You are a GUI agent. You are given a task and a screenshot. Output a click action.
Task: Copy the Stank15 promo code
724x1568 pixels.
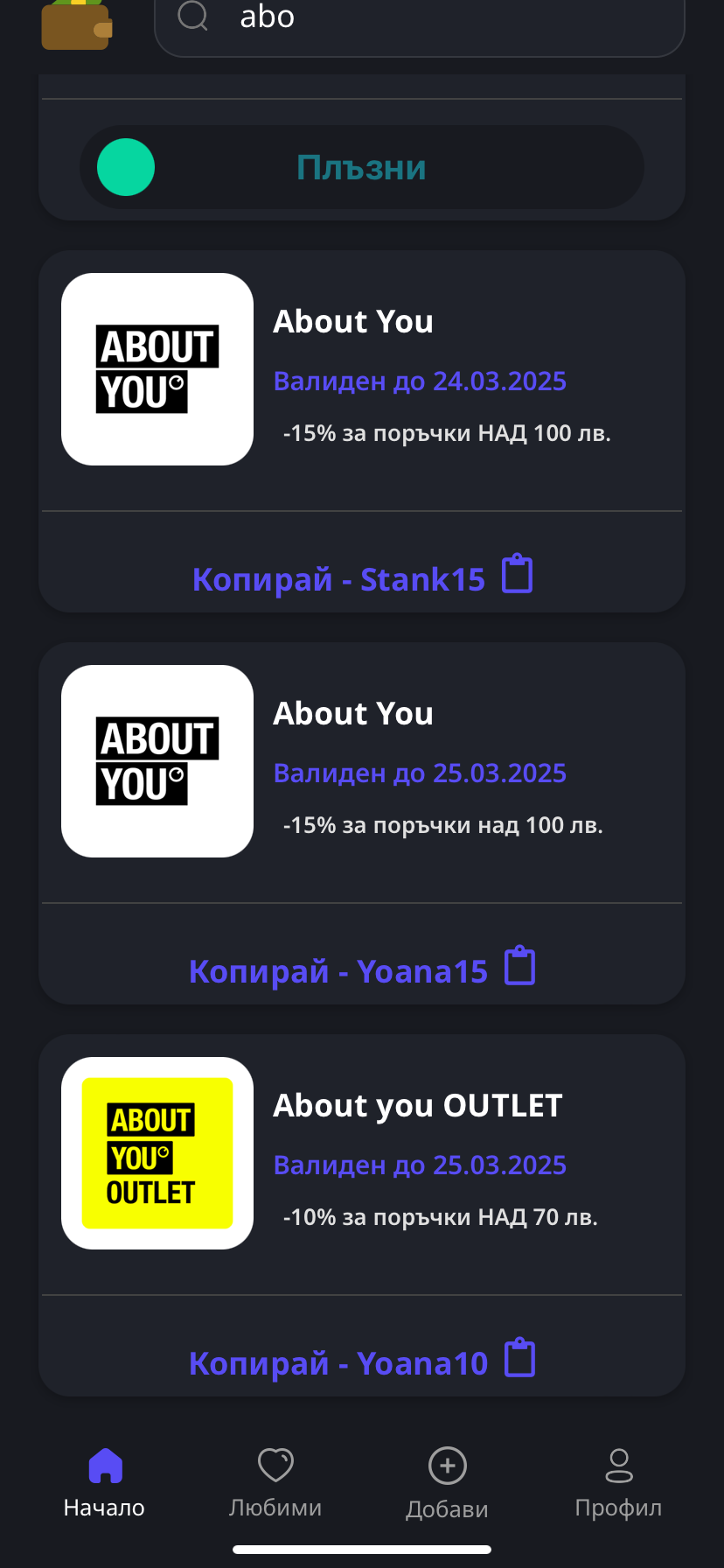click(x=361, y=577)
